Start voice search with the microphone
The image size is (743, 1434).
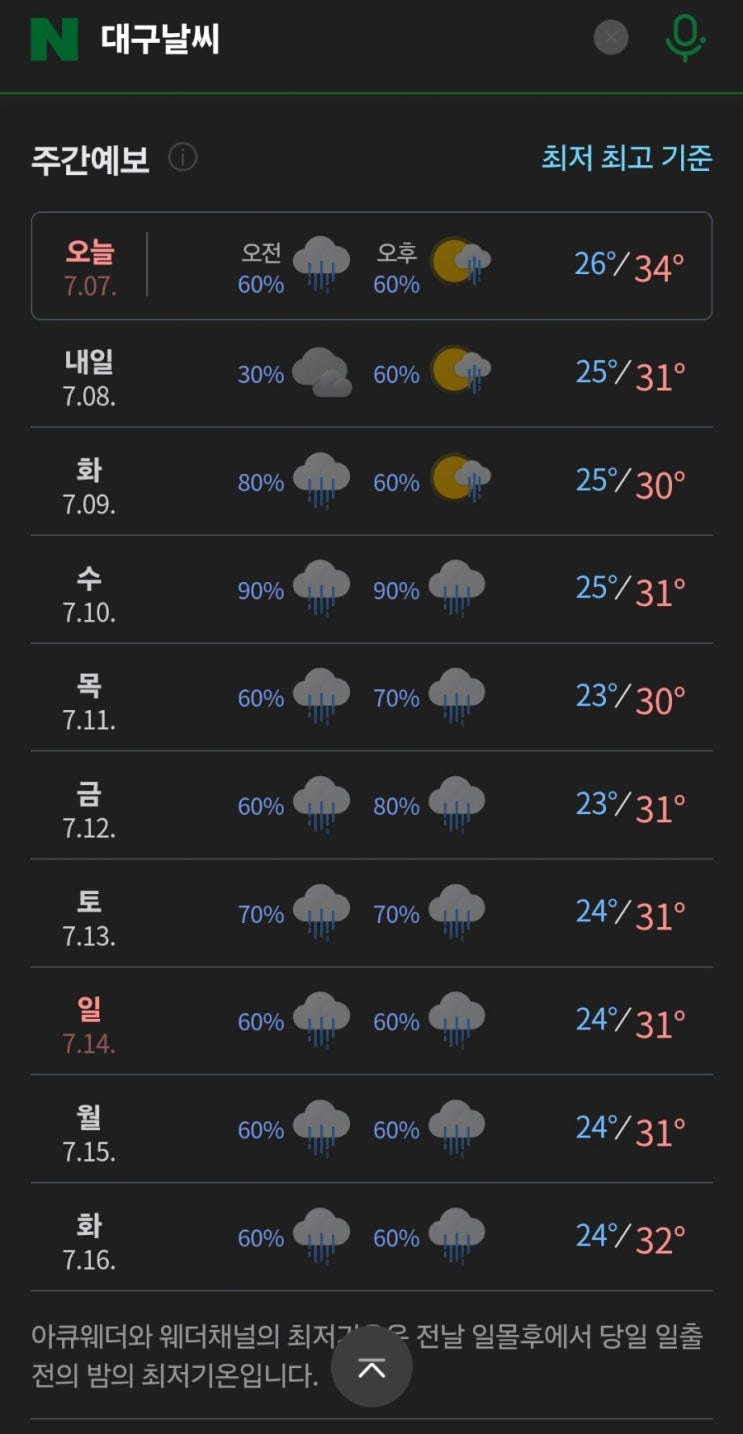point(685,39)
